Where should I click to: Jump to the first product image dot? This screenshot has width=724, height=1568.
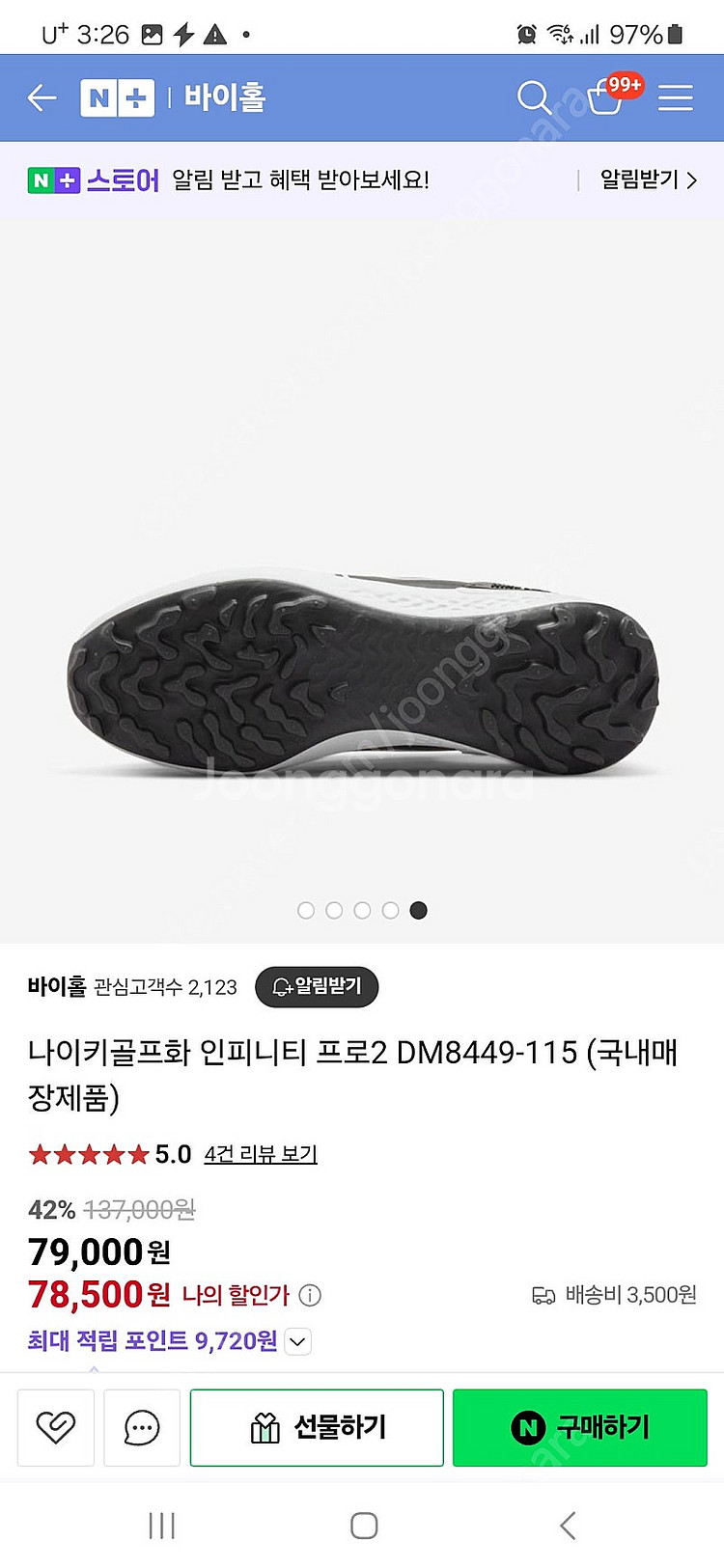point(306,910)
